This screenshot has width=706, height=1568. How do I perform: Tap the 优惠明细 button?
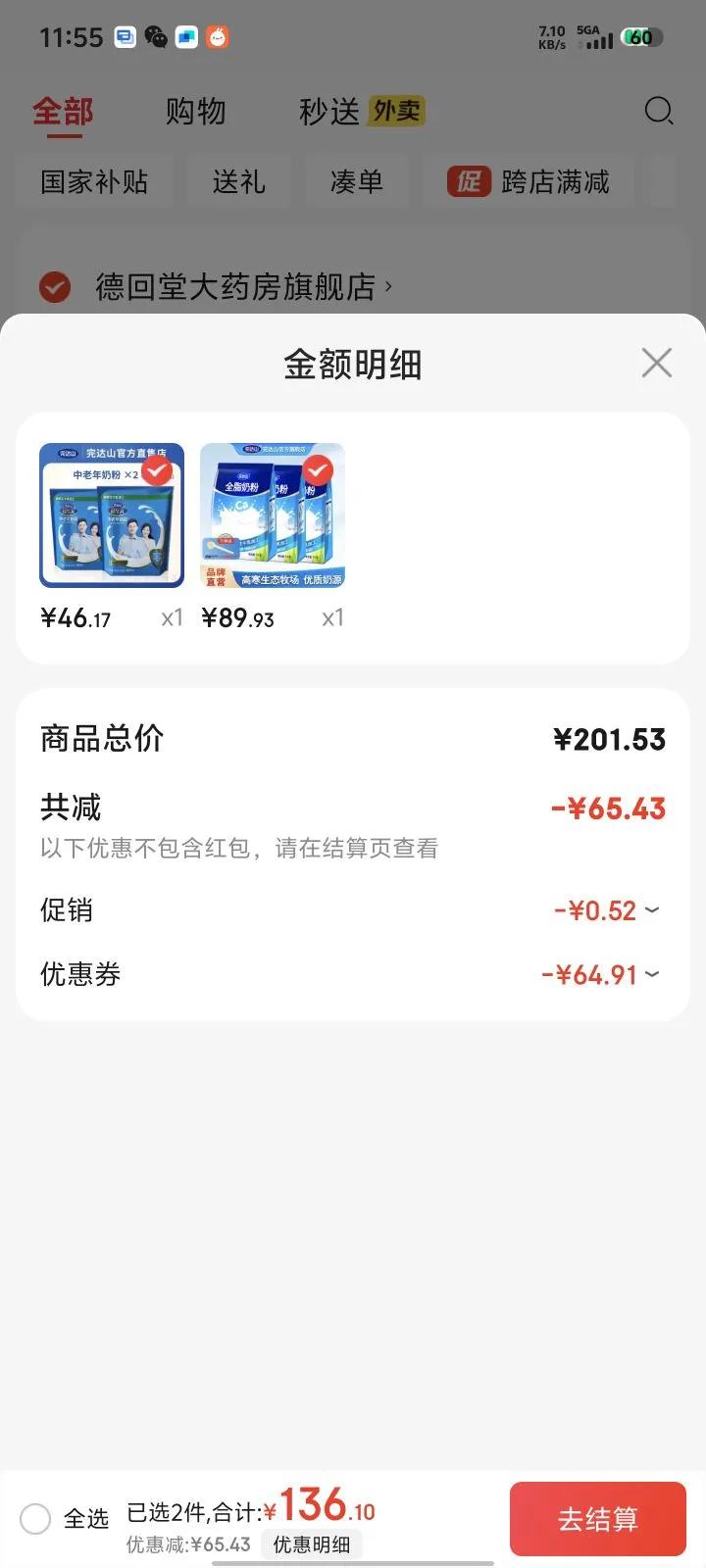point(311,1545)
